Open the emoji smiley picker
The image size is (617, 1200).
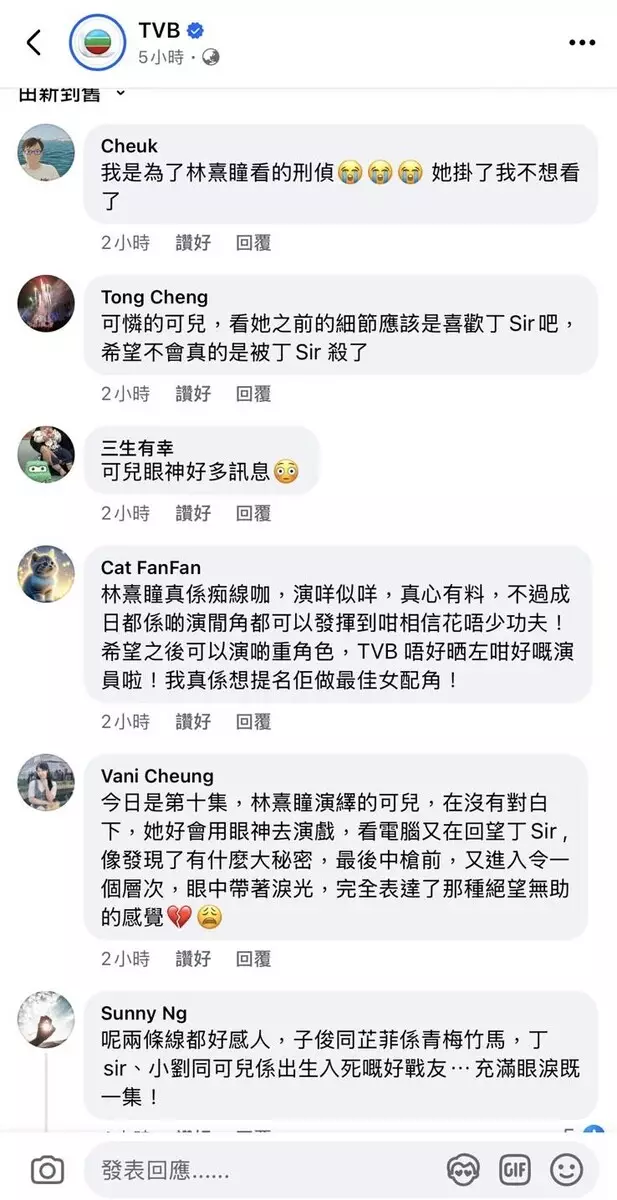566,1169
